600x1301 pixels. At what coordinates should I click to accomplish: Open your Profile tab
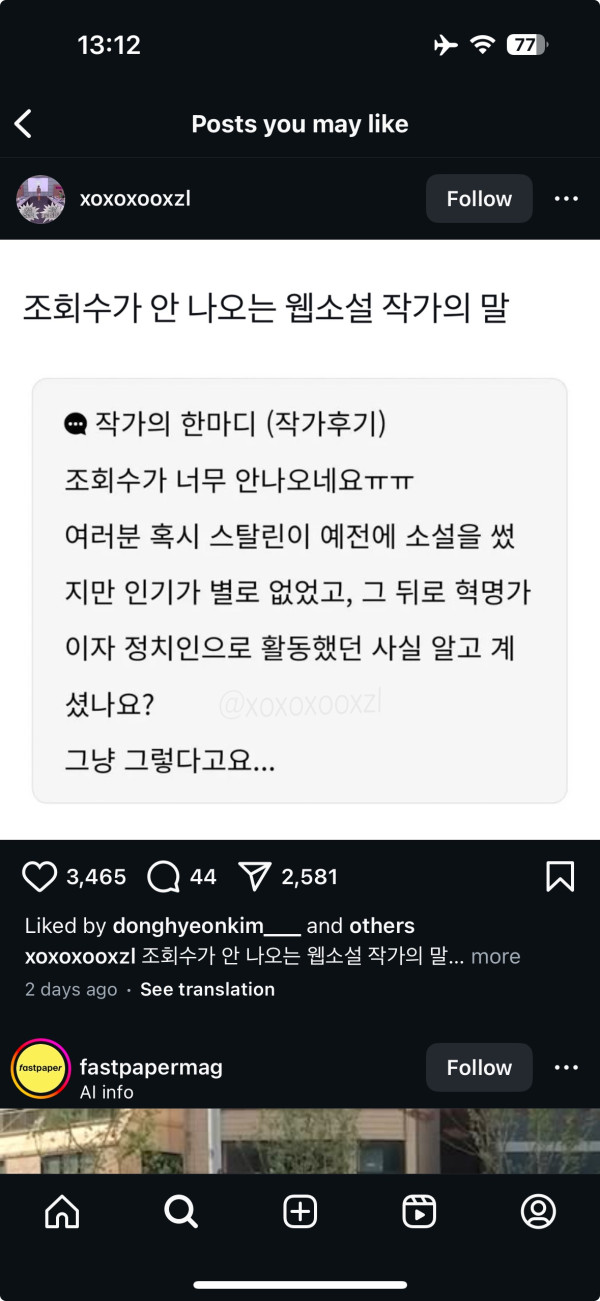coord(538,1212)
